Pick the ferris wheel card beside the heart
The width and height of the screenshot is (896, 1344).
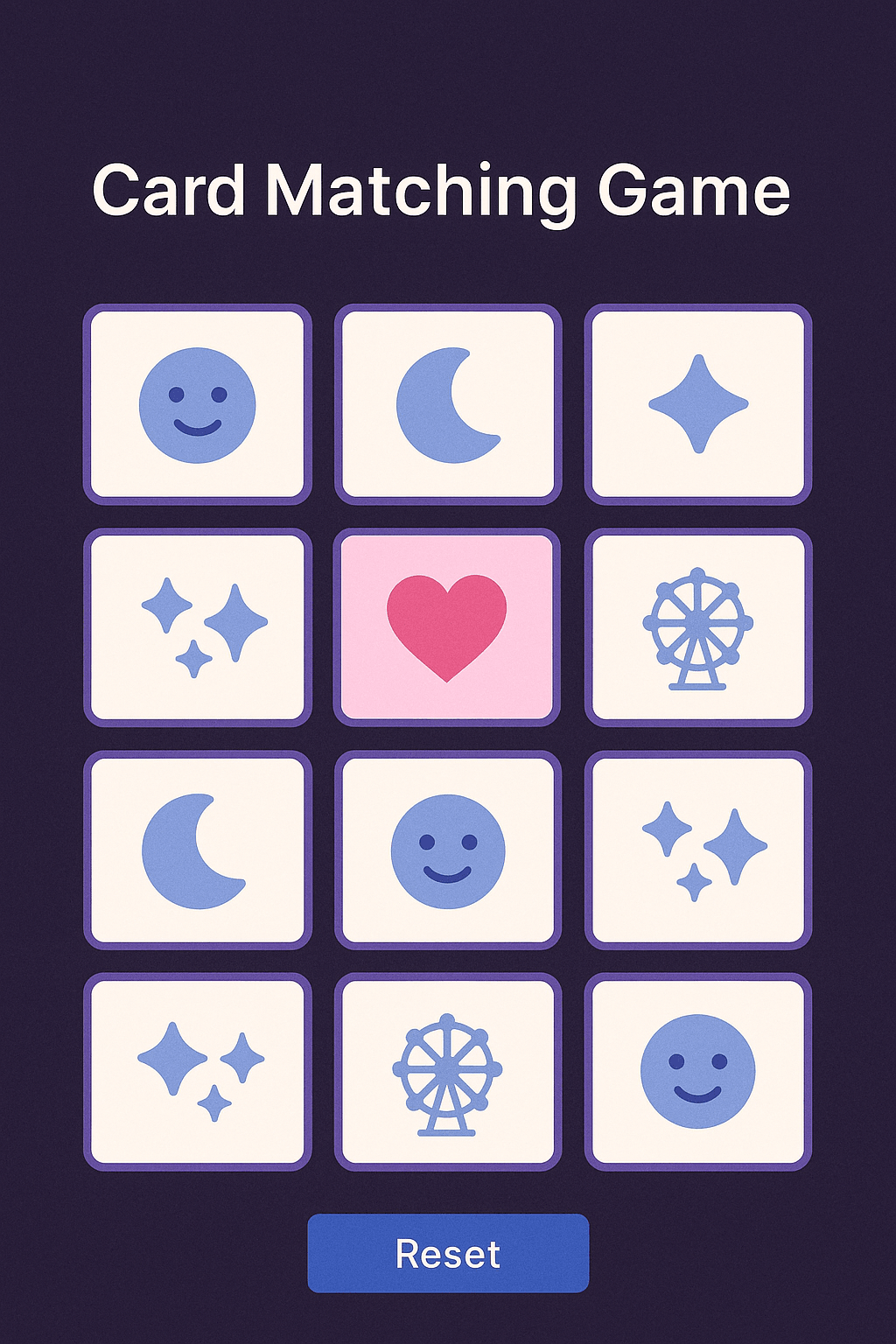click(x=697, y=627)
